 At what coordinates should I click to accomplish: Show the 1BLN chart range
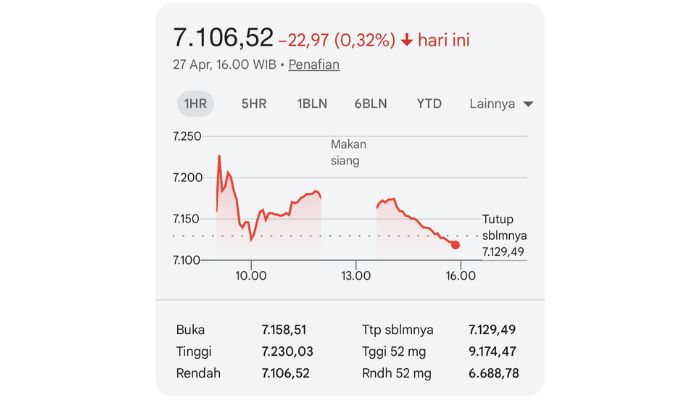[x=313, y=103]
